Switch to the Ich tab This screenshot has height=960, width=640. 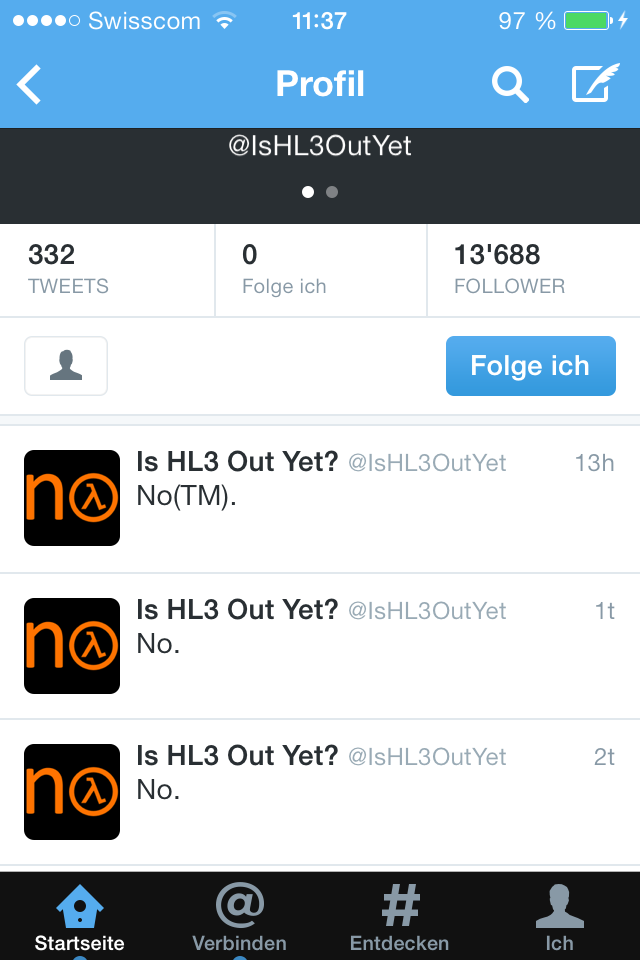pos(559,918)
